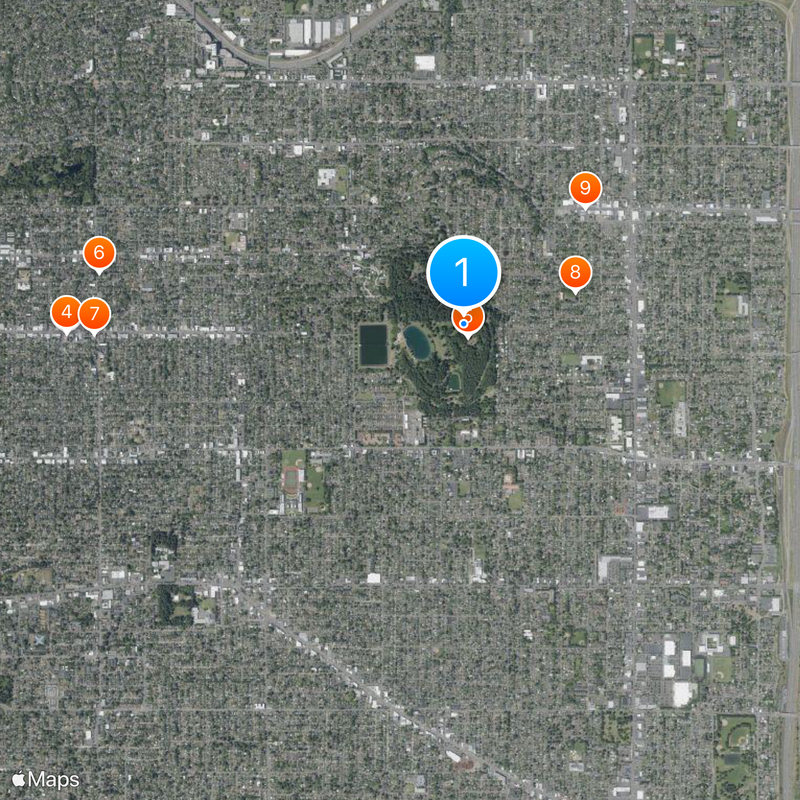
Task: Choose map pin number 8
Action: tap(574, 272)
